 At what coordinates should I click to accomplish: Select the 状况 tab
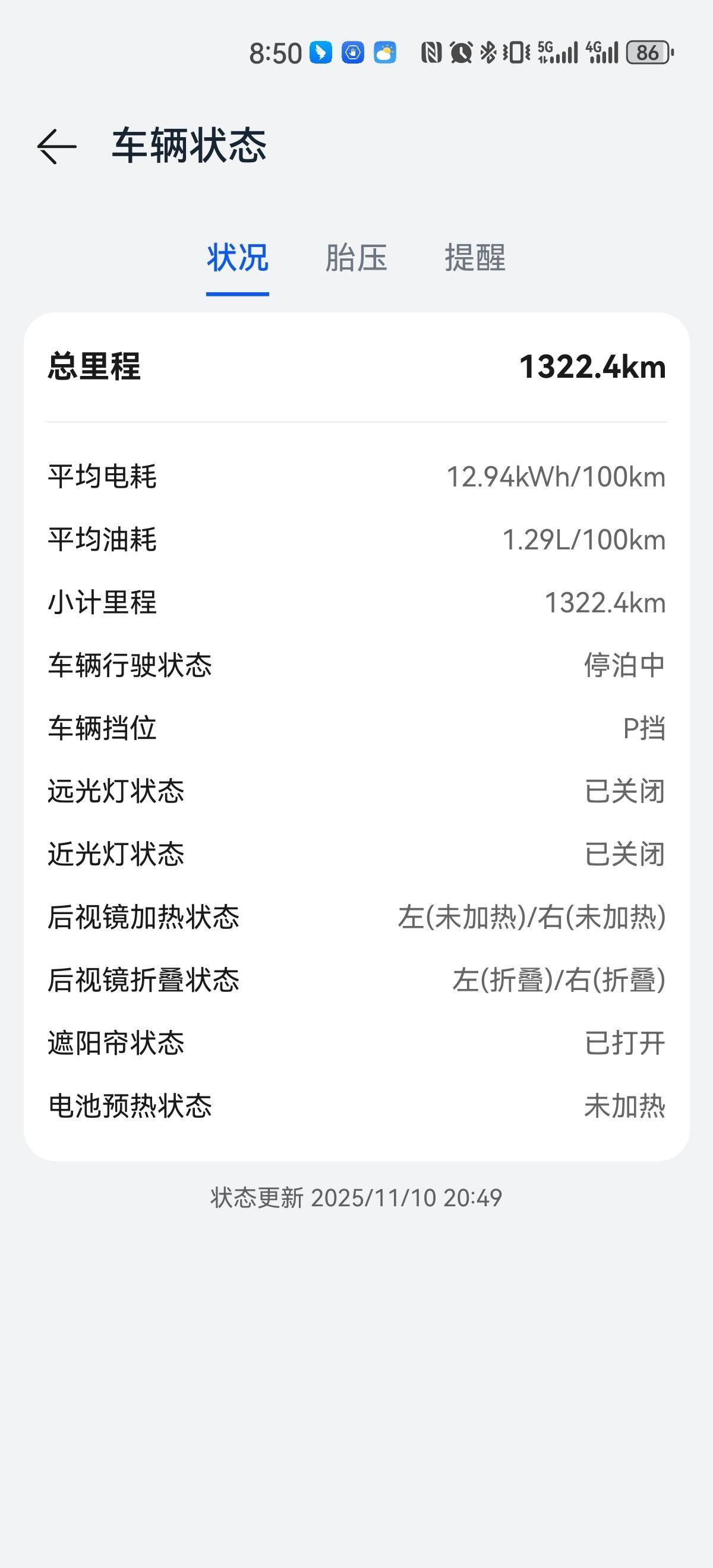tap(238, 259)
